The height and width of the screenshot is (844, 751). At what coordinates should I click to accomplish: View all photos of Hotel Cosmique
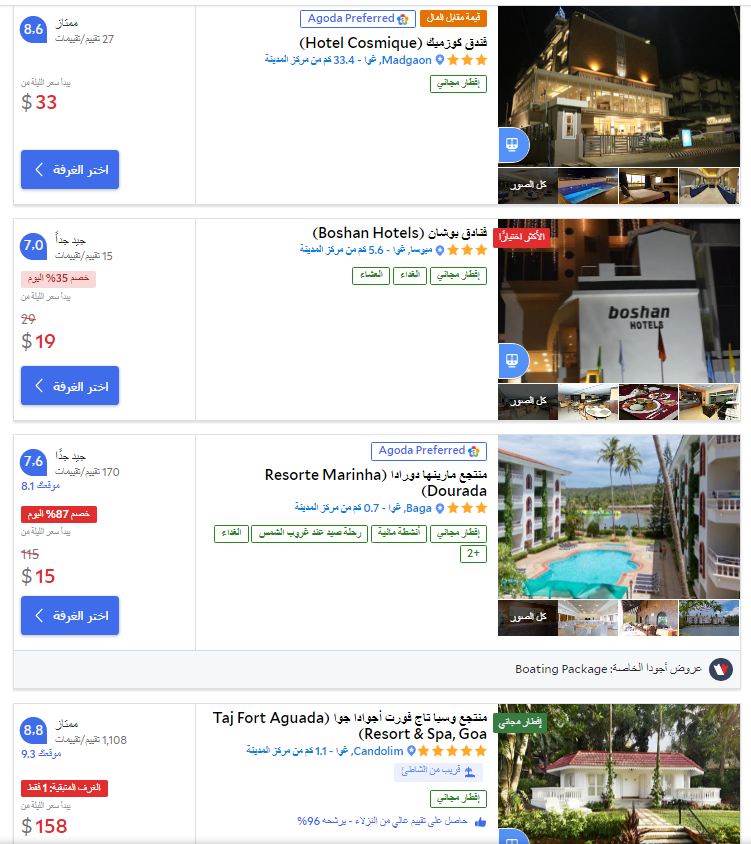tap(527, 185)
